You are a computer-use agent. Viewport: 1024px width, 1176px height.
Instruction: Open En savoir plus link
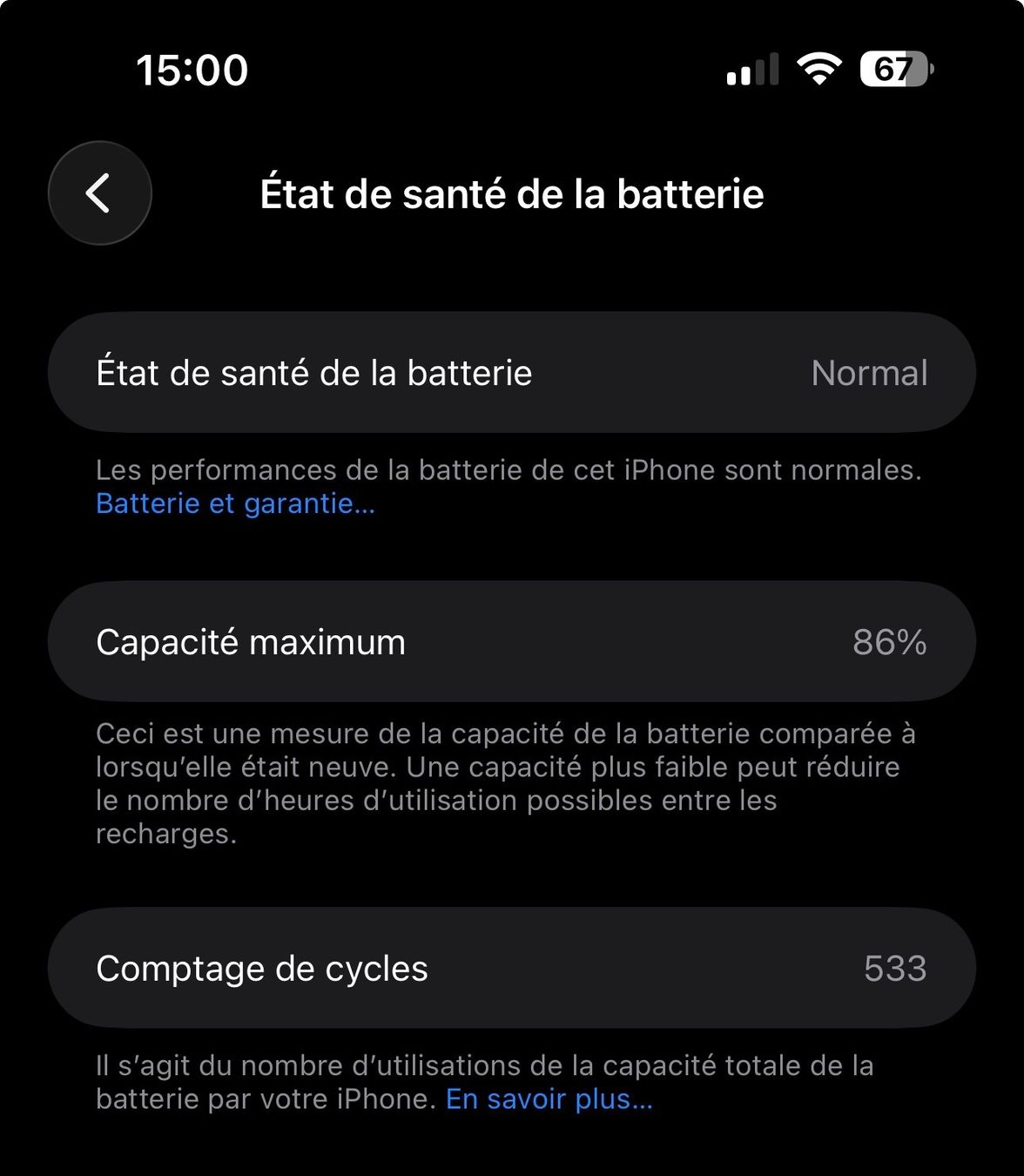[x=548, y=1098]
